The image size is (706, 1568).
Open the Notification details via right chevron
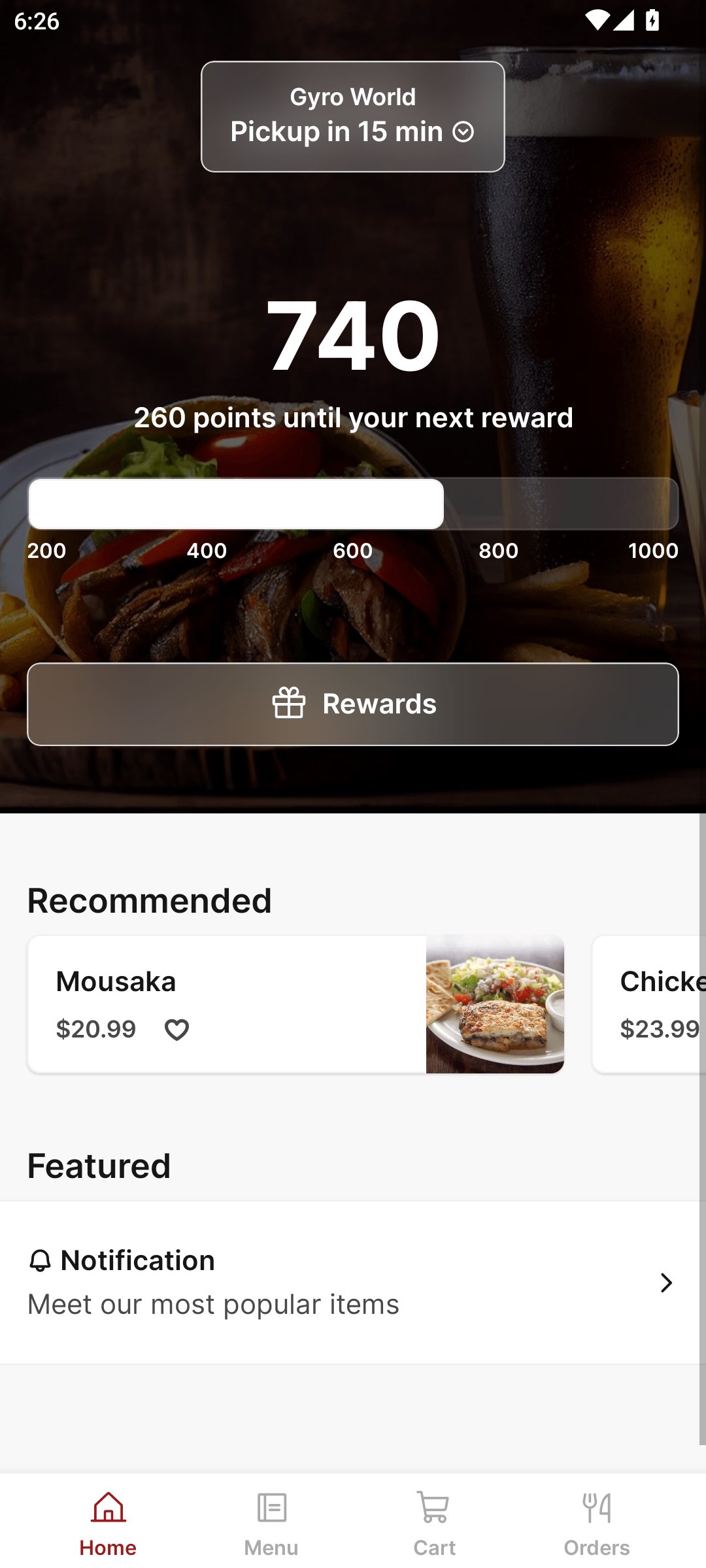[666, 1282]
